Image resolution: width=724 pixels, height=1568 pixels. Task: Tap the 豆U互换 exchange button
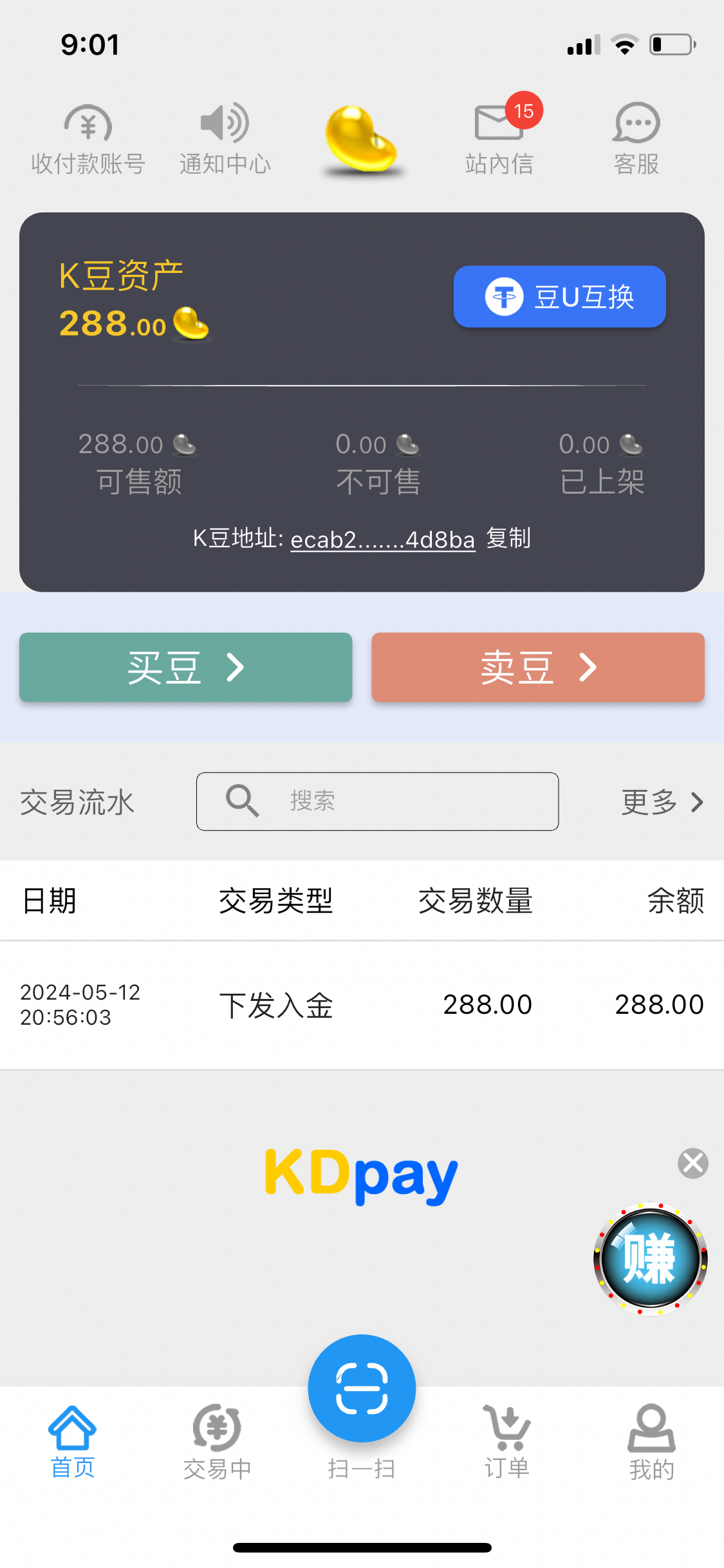559,297
